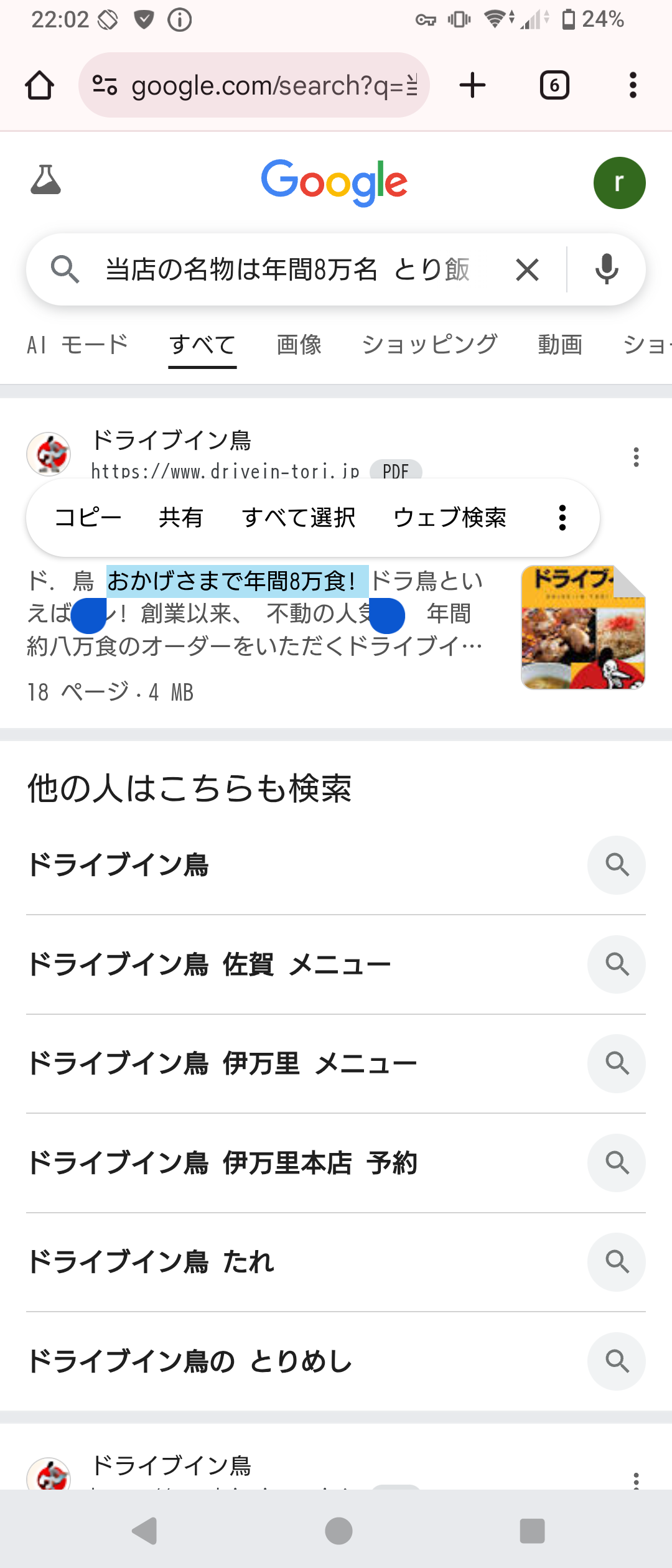Screen dimensions: 672x1568
Task: Switch to the 画像 tab
Action: 299,345
